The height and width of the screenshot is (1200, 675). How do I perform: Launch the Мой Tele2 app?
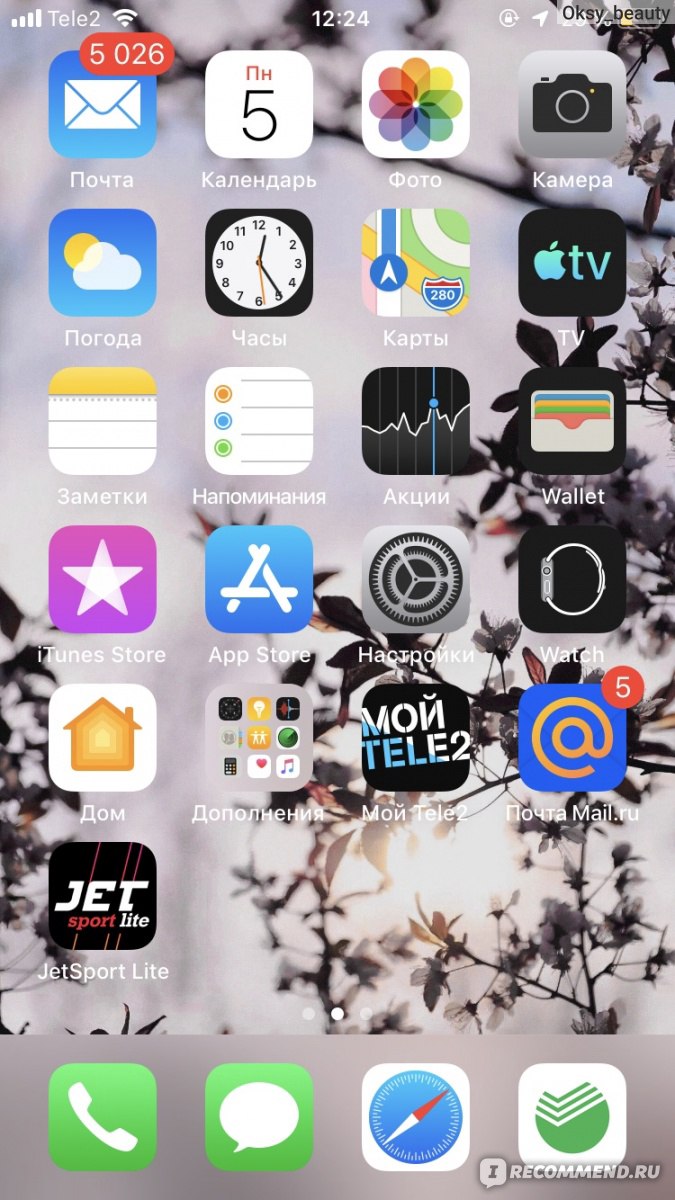[x=416, y=737]
